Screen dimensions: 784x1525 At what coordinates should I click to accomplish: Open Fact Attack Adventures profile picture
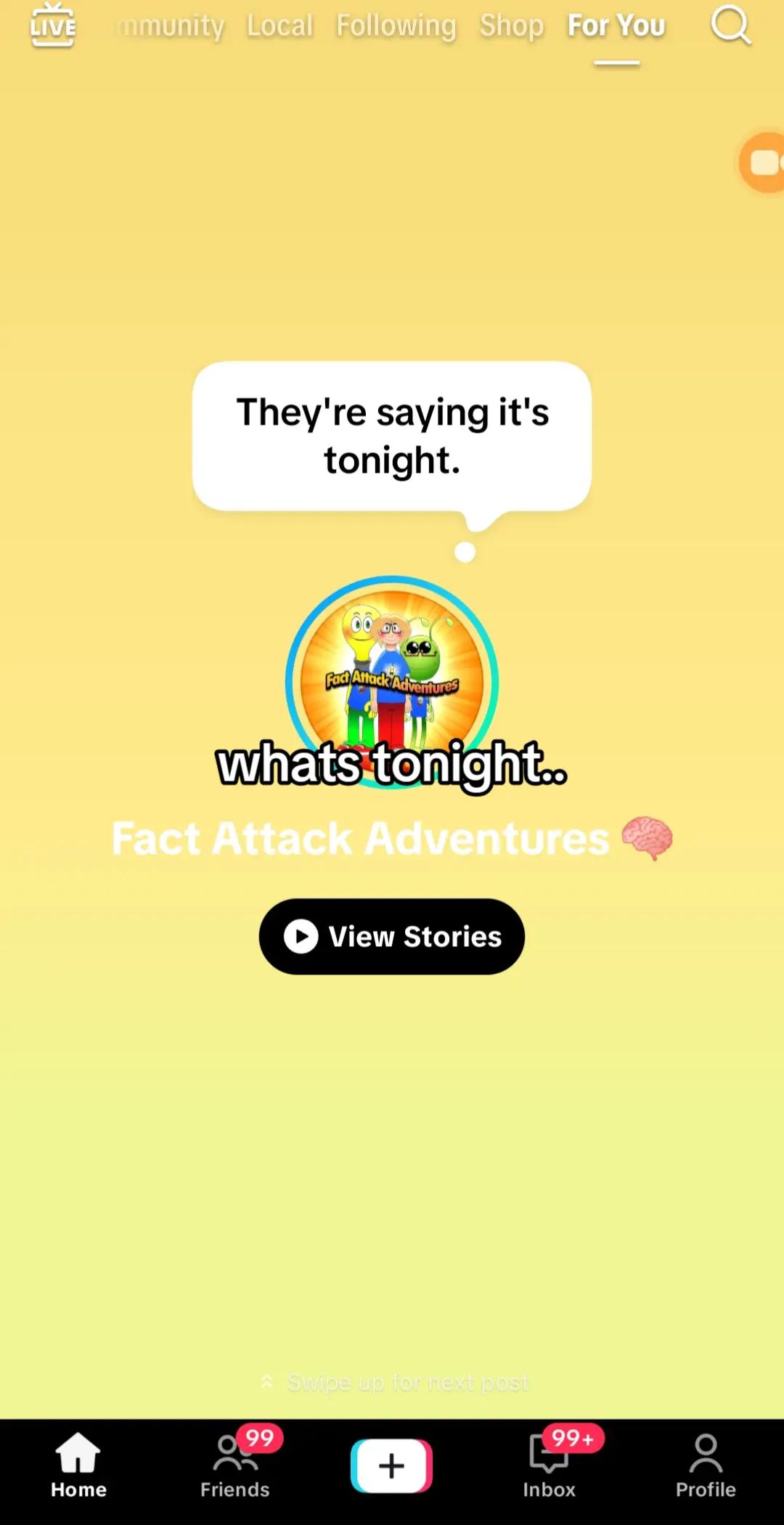pos(392,681)
